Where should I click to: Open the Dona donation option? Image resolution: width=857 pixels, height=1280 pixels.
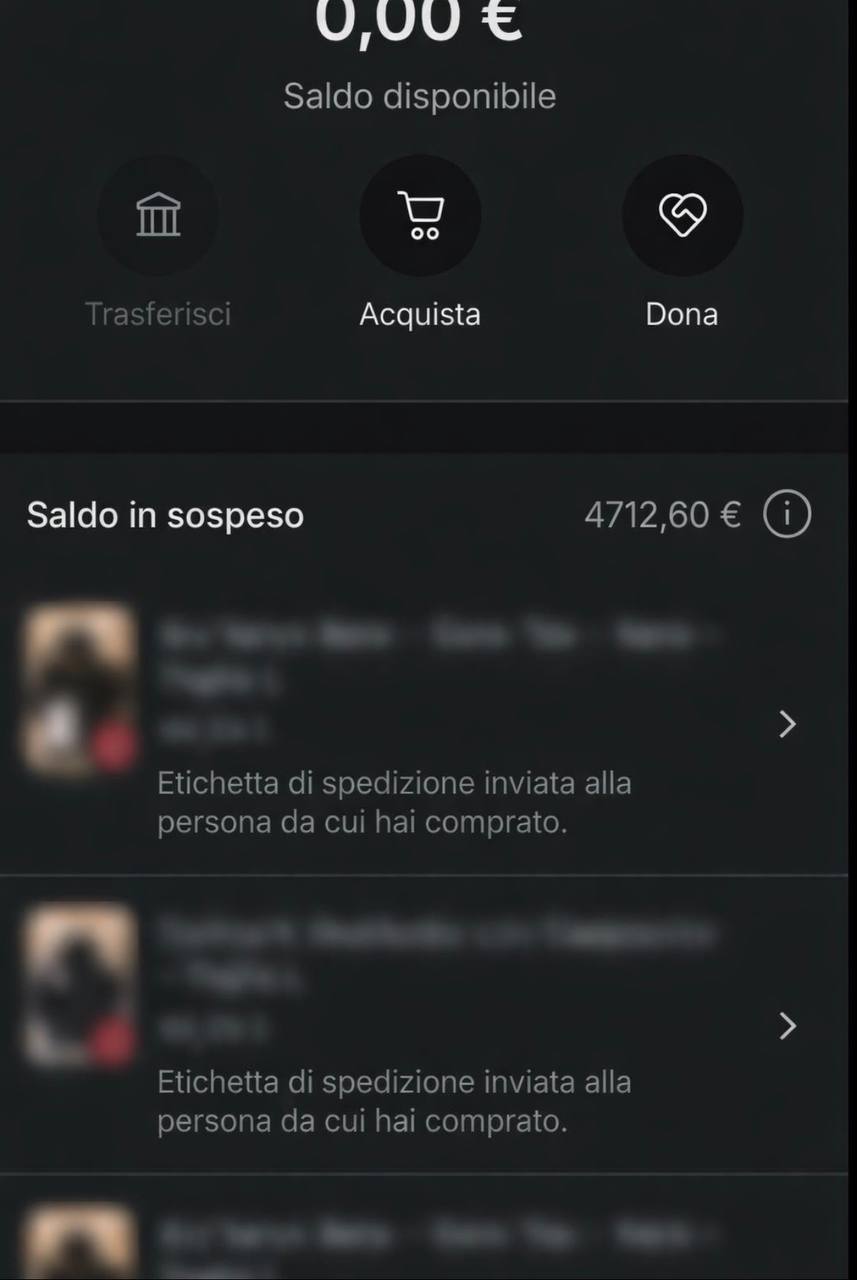[x=682, y=216]
